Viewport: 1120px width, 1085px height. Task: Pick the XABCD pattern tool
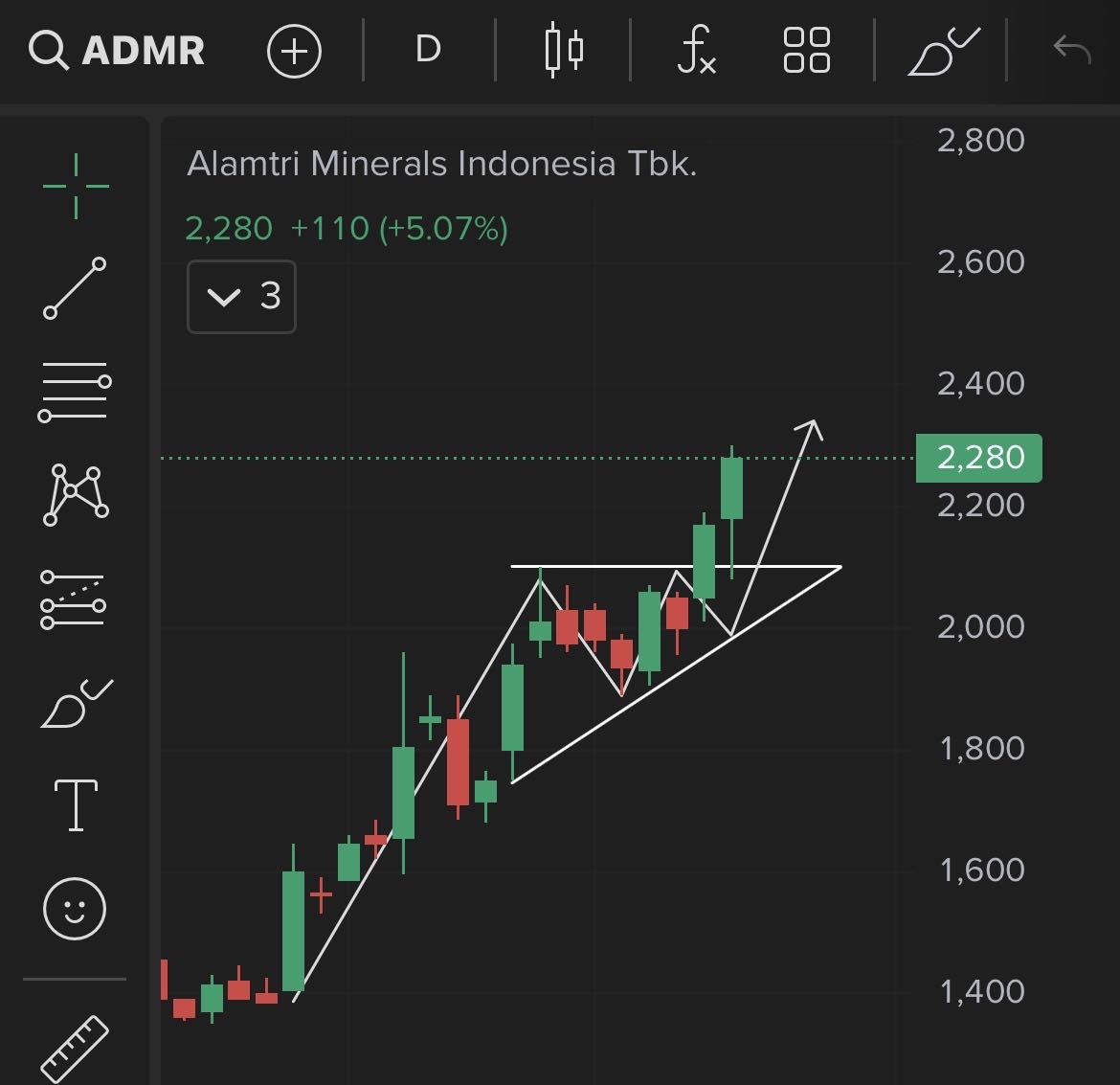[75, 494]
